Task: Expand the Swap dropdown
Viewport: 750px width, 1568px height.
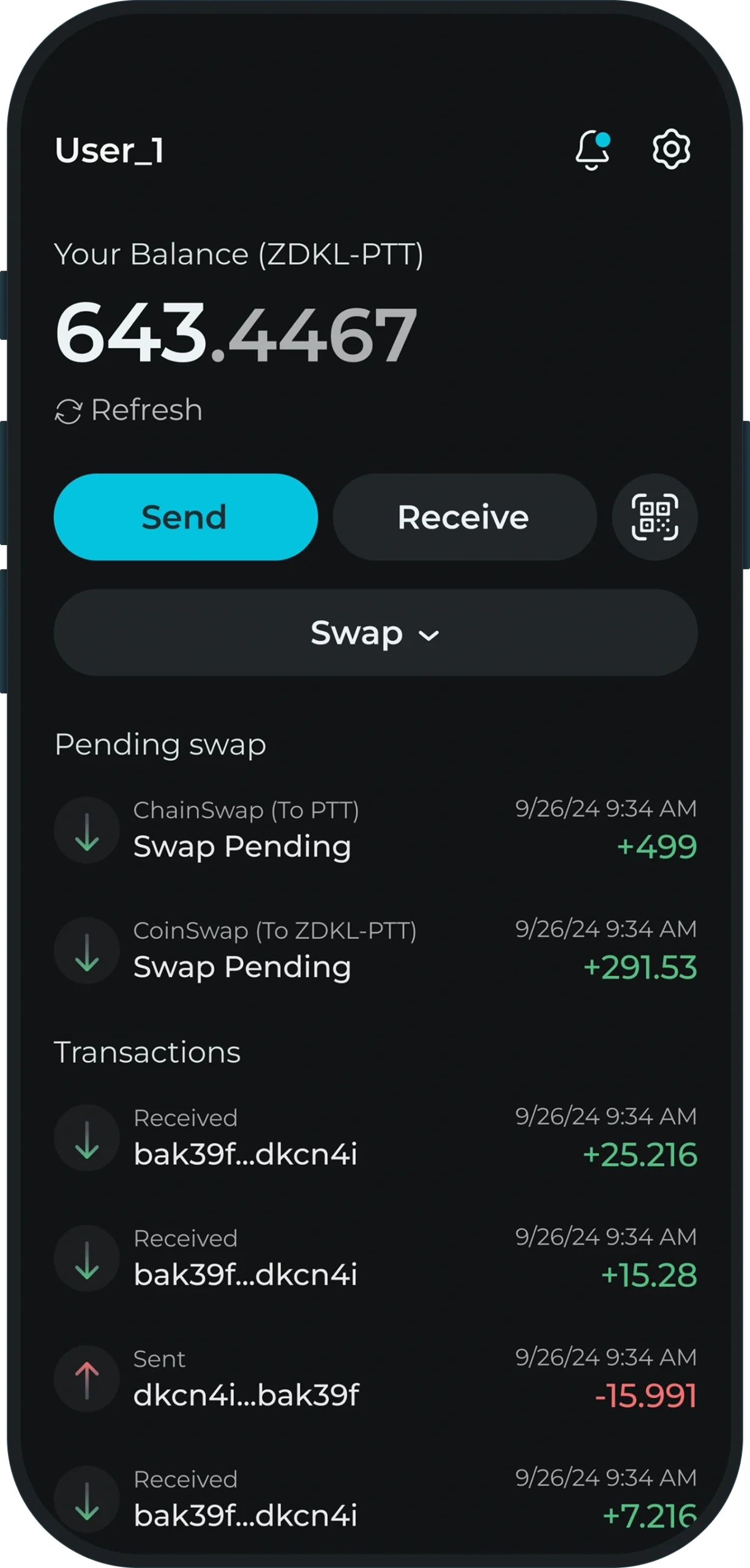Action: pyautogui.click(x=375, y=633)
